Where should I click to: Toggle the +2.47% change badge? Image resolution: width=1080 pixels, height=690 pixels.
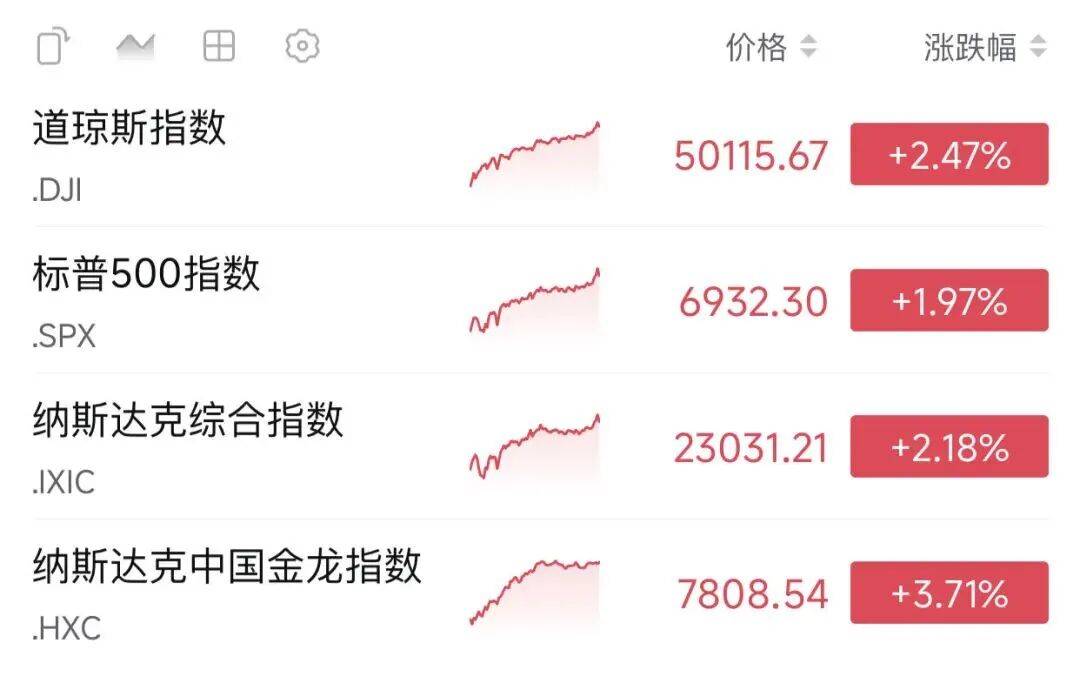click(949, 155)
